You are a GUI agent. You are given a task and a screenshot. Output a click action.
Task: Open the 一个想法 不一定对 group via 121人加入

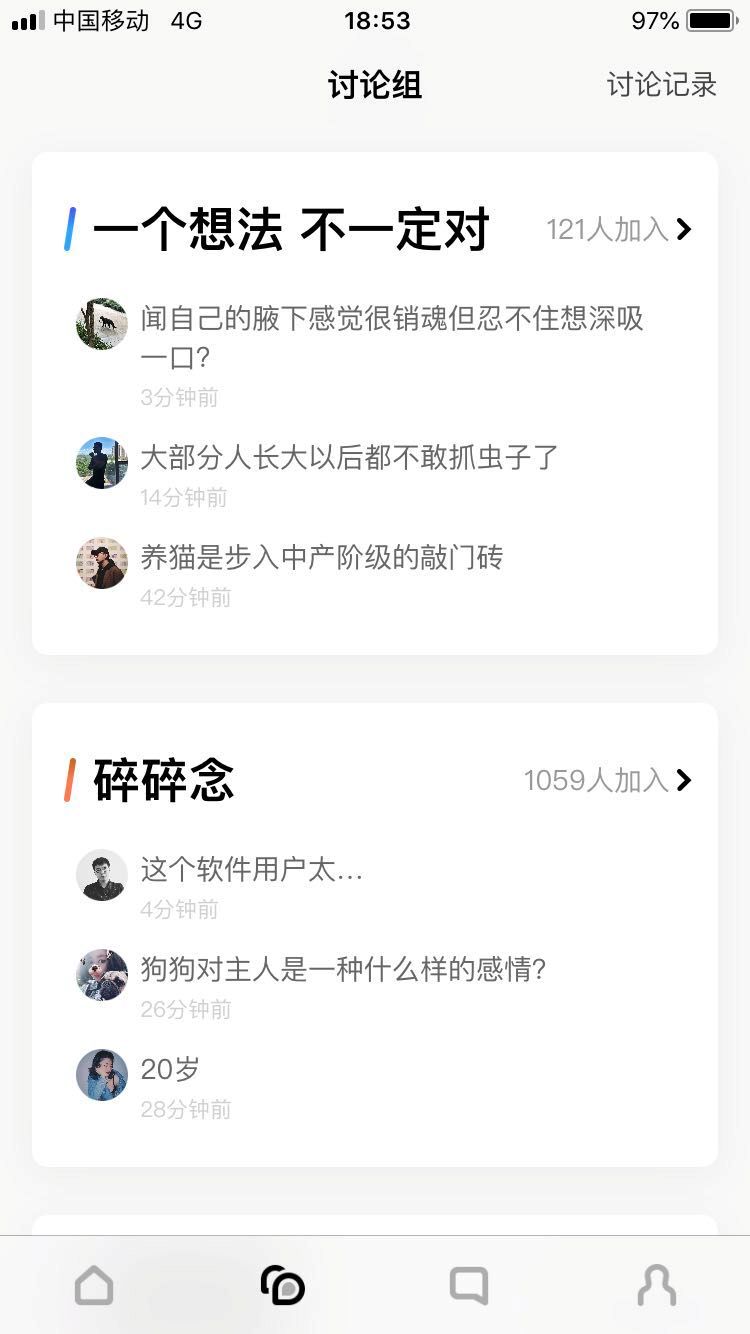(618, 230)
